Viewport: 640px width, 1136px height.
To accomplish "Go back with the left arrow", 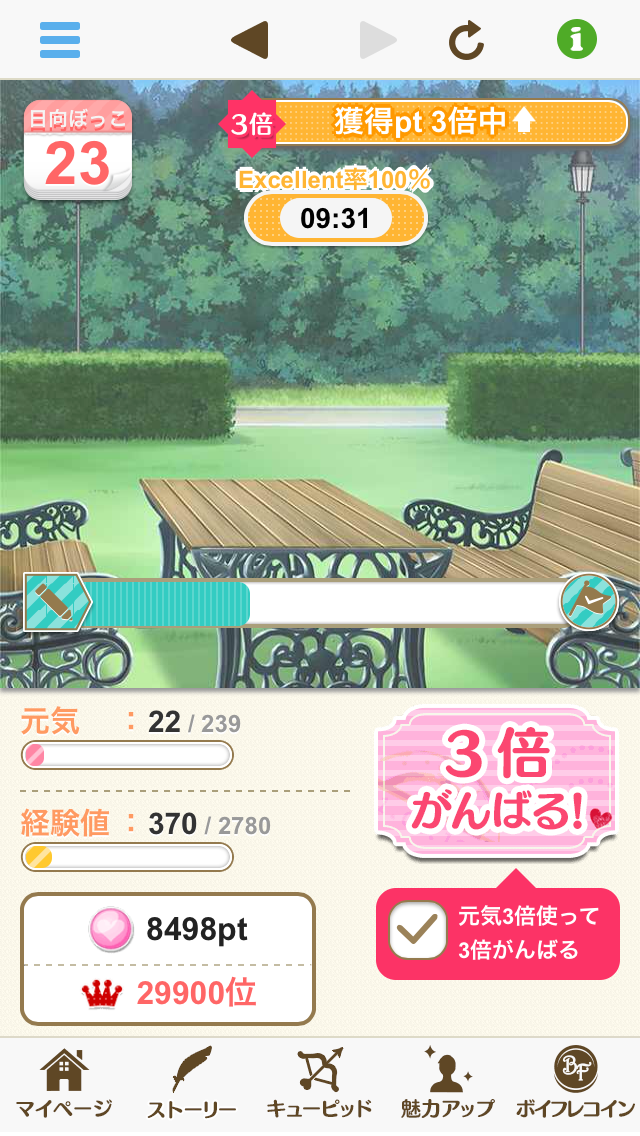I will [x=249, y=40].
